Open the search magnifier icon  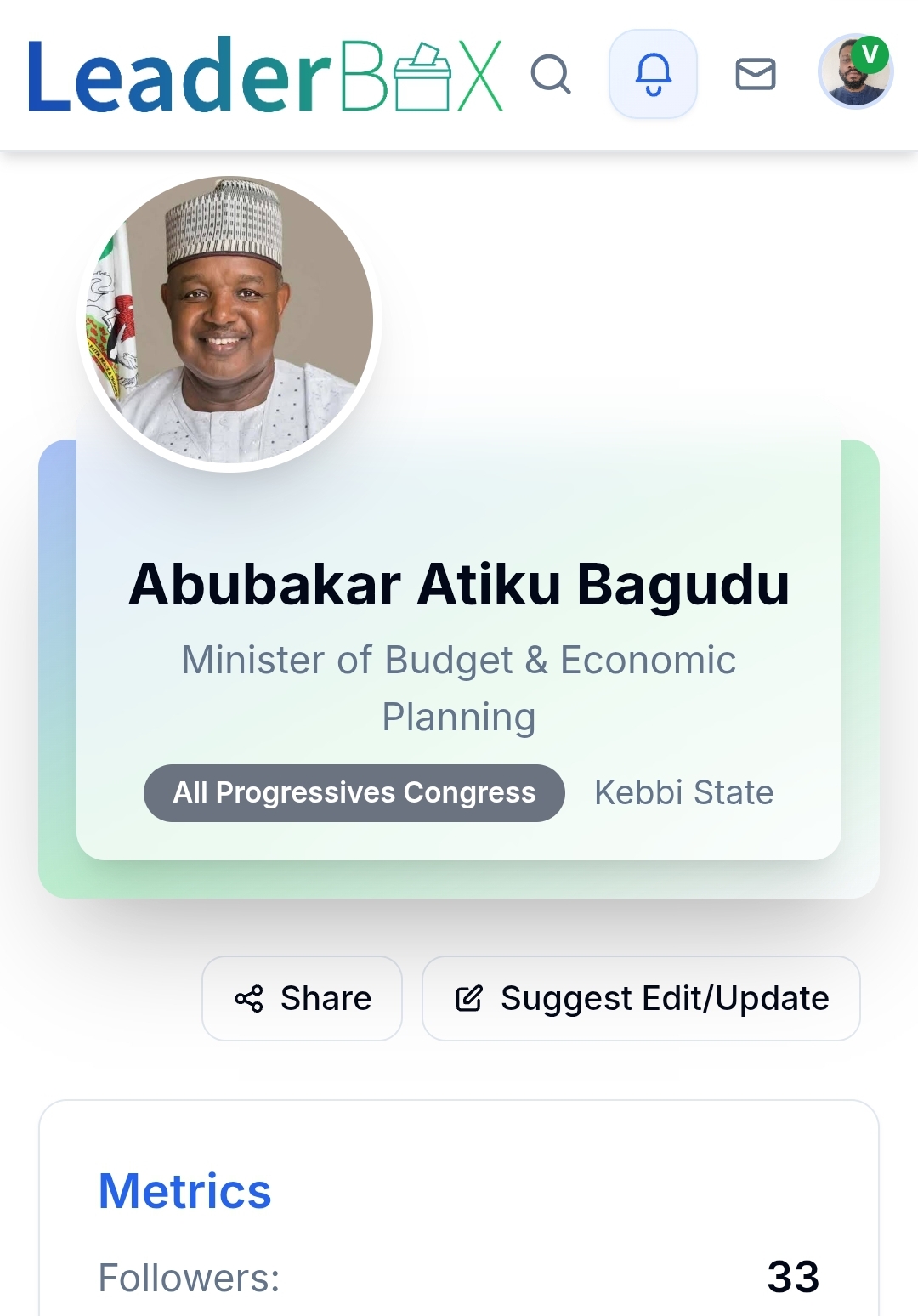551,74
